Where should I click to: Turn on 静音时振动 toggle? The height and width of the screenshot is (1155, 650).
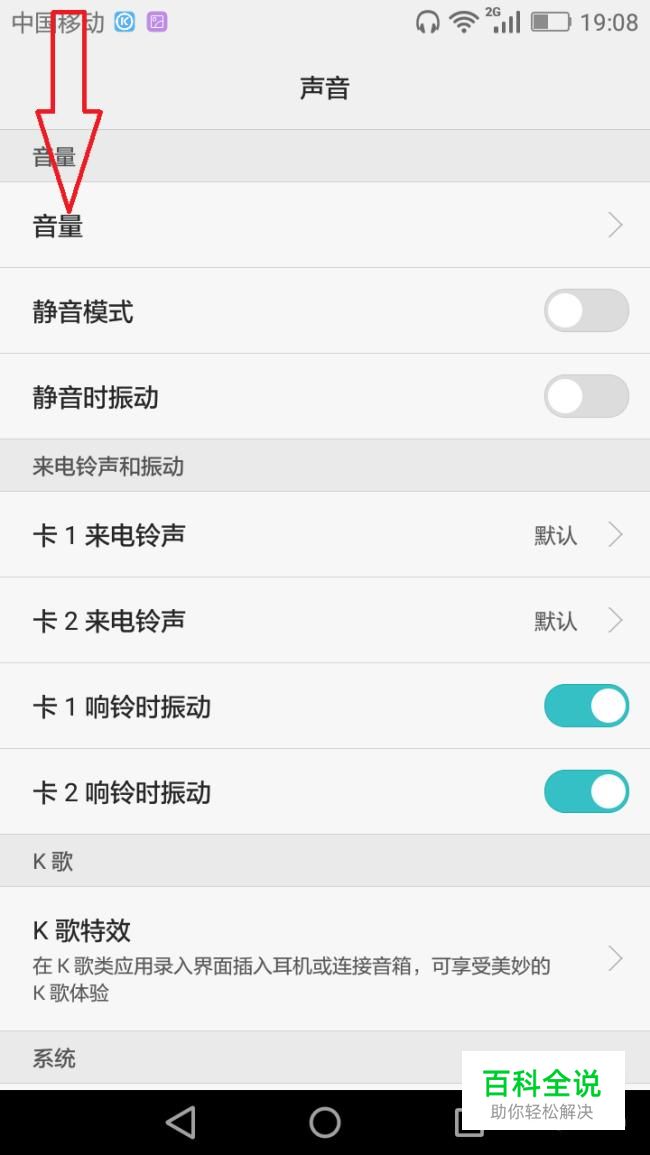[x=586, y=397]
